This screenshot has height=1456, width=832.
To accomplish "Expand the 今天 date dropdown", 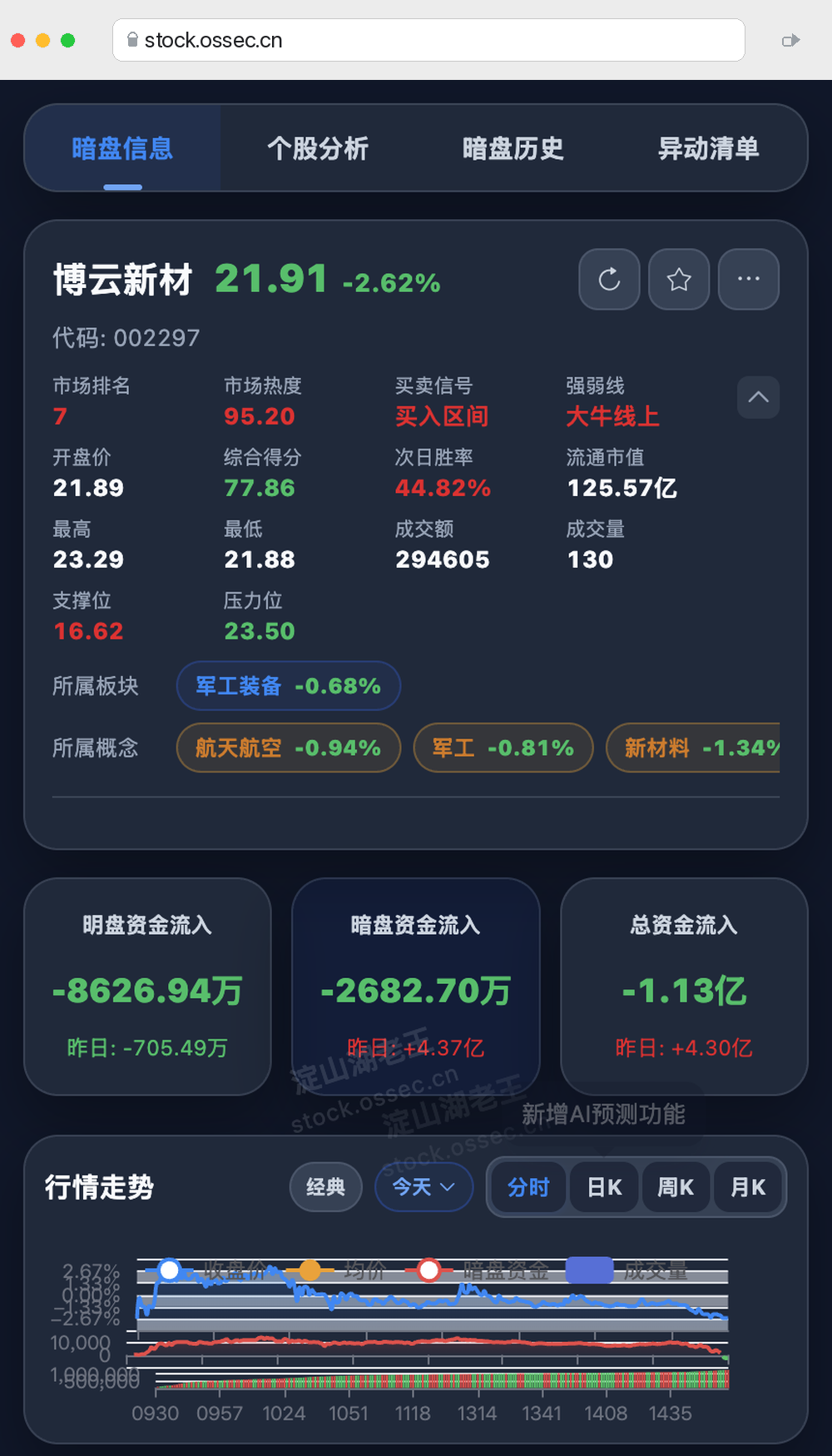I will pyautogui.click(x=424, y=1187).
